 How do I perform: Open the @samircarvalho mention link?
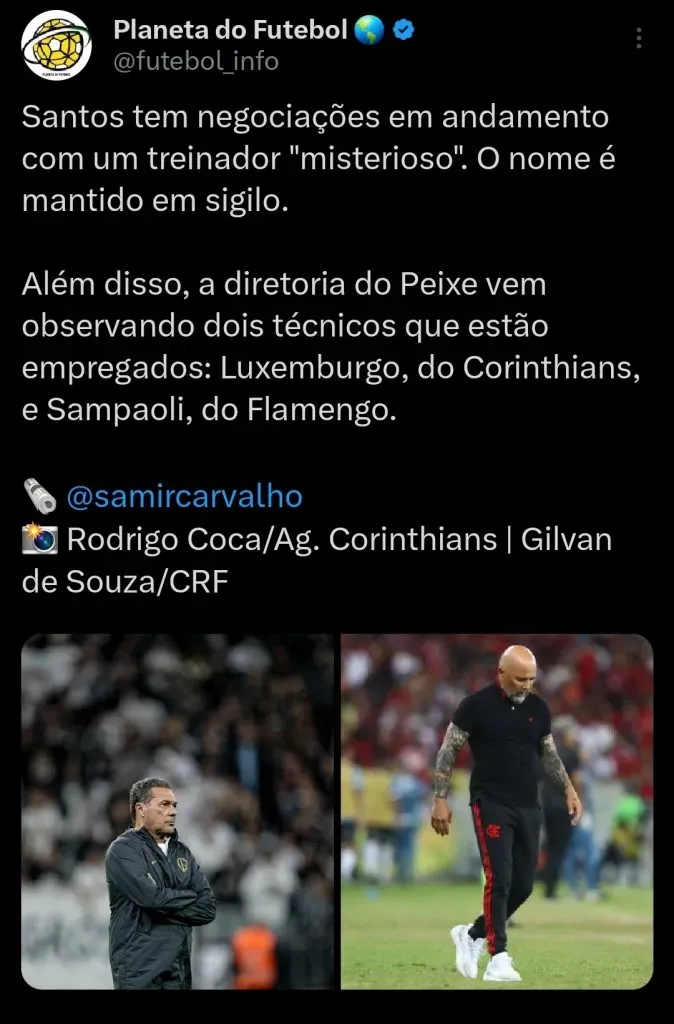[184, 496]
